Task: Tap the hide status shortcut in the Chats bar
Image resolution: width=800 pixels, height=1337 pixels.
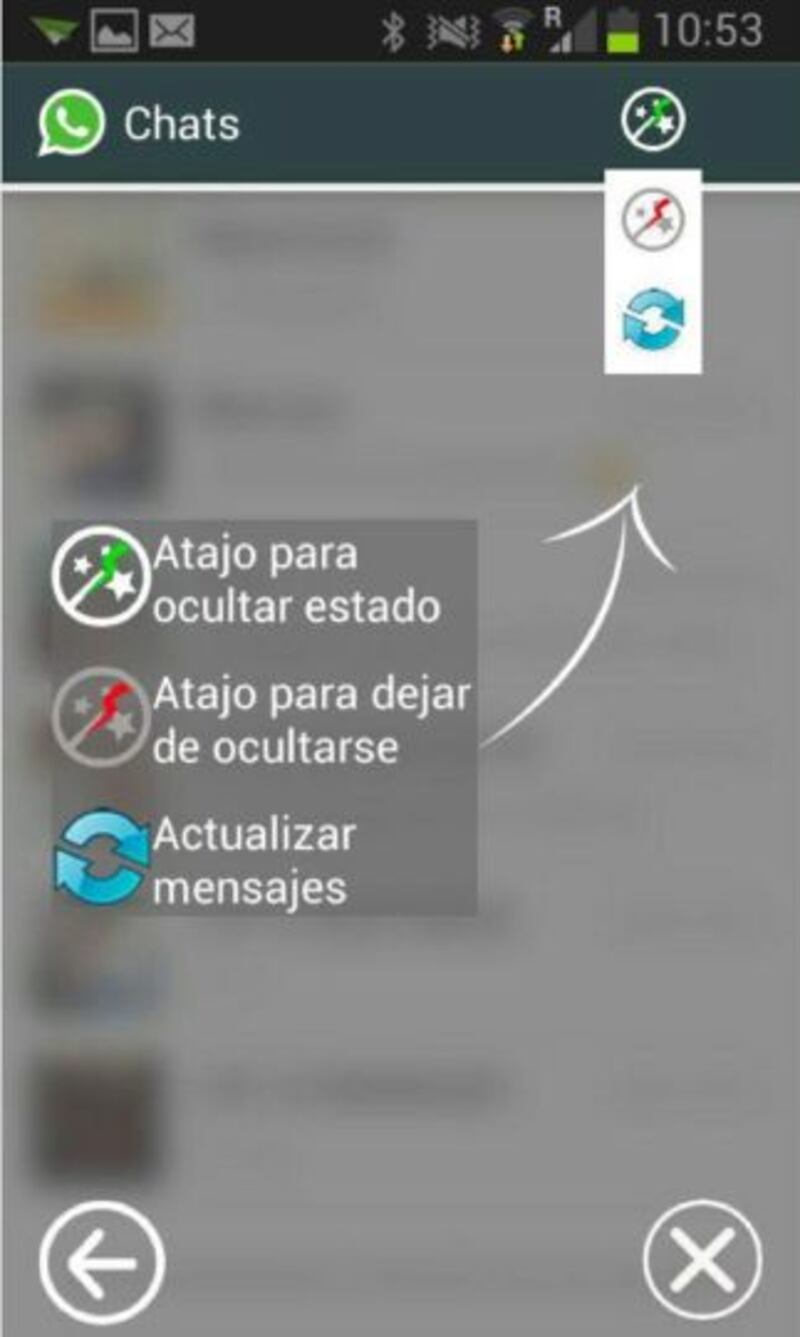Action: pyautogui.click(x=653, y=121)
